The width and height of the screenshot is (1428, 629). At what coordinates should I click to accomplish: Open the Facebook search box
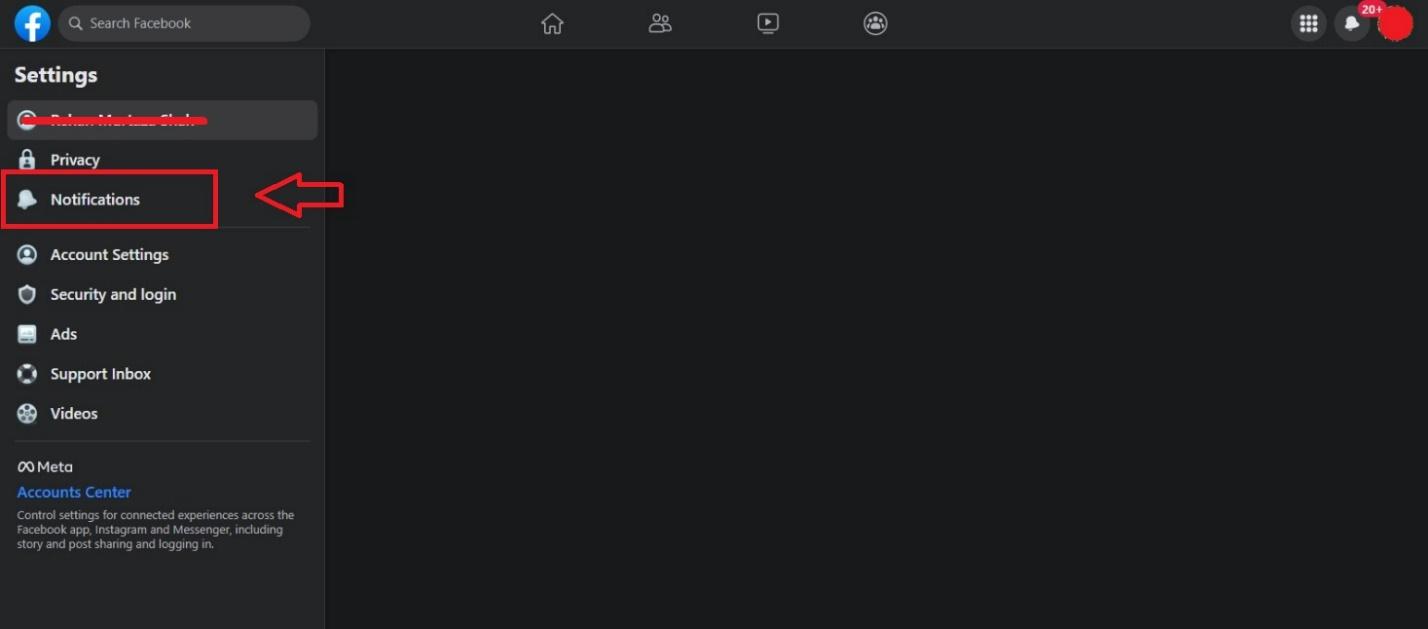pos(185,23)
